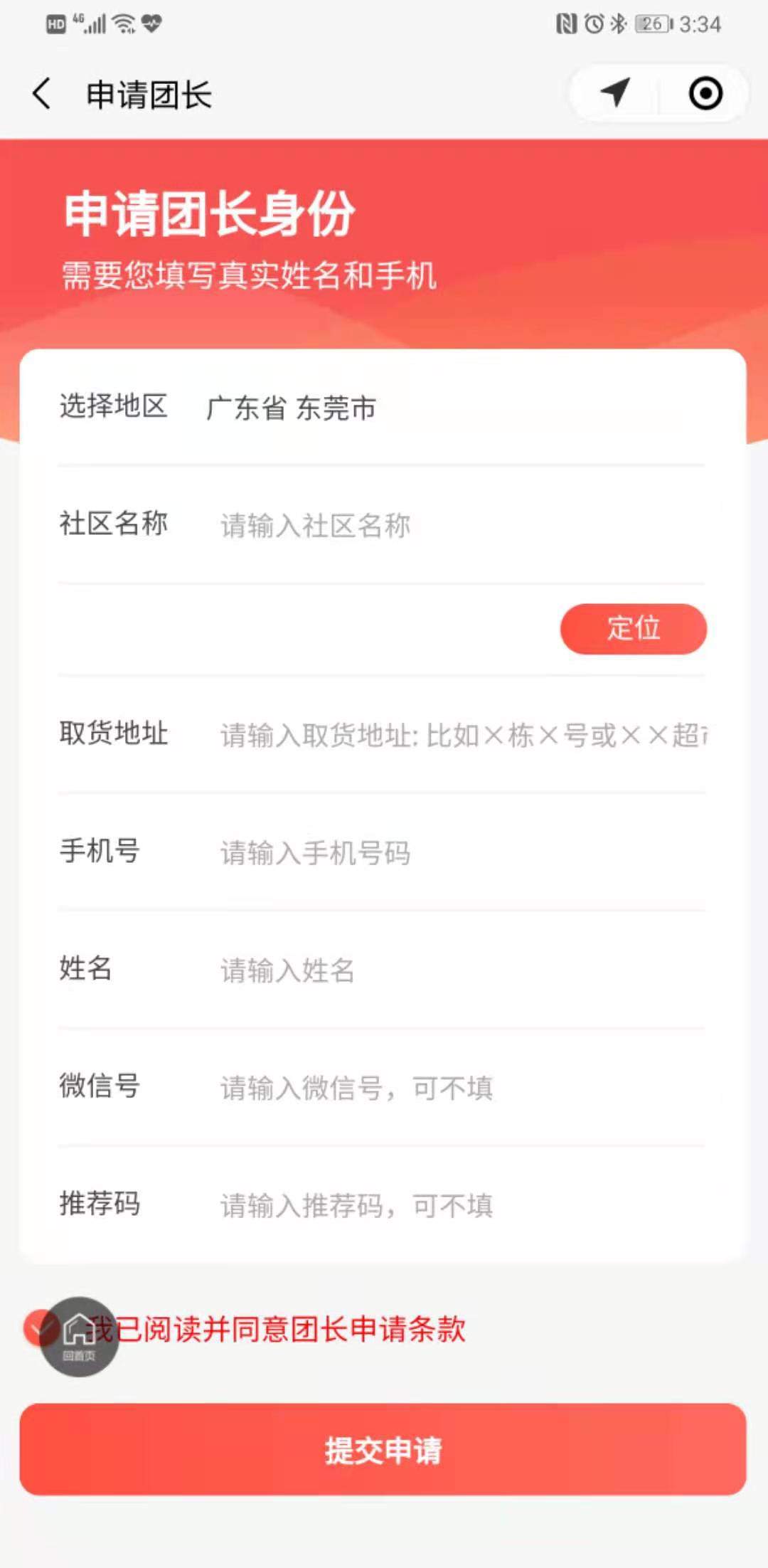Focus the 社区名称 input field
Viewport: 768px width, 1568px height.
(455, 526)
